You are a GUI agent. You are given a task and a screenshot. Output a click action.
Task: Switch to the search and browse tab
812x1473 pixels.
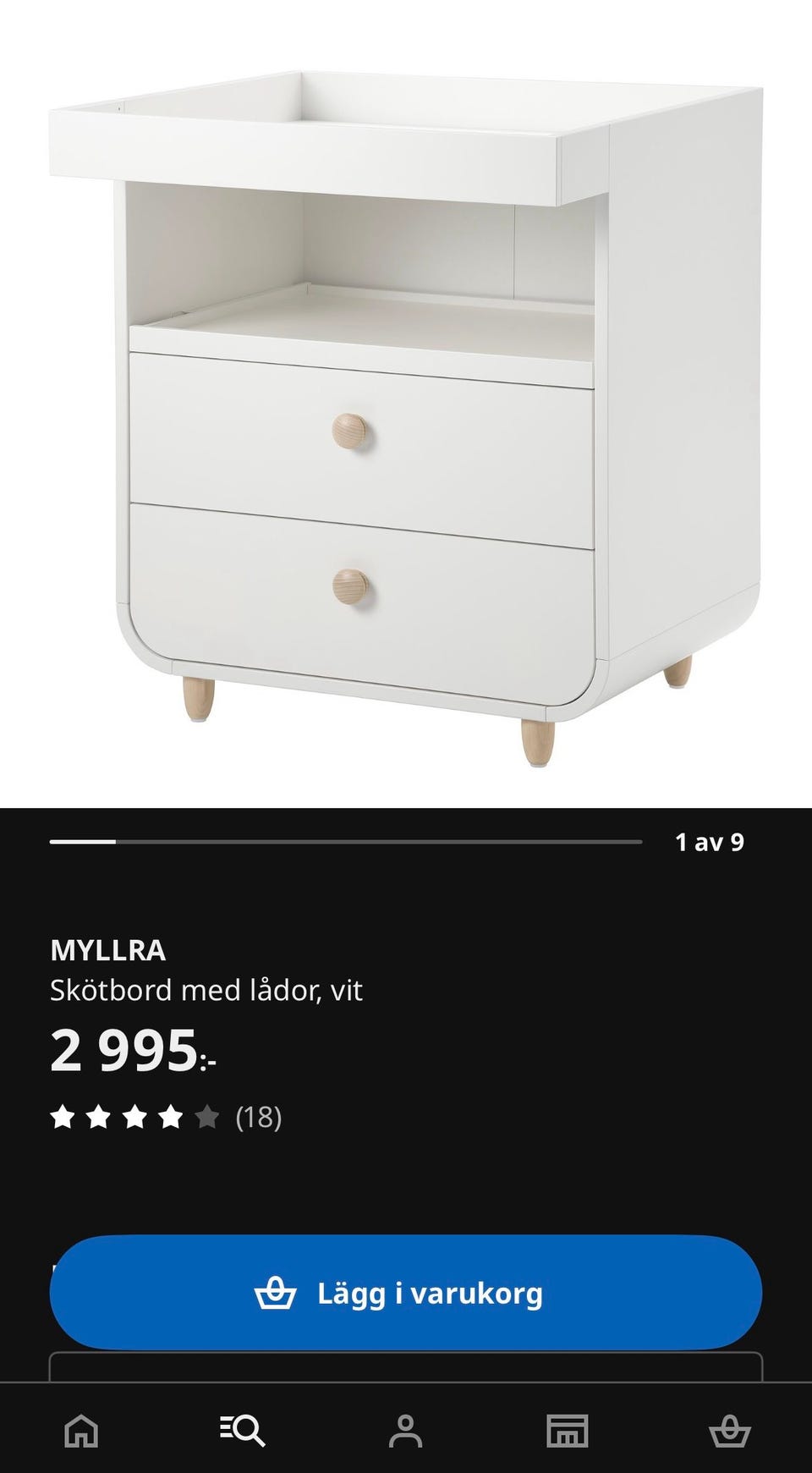[x=243, y=1431]
